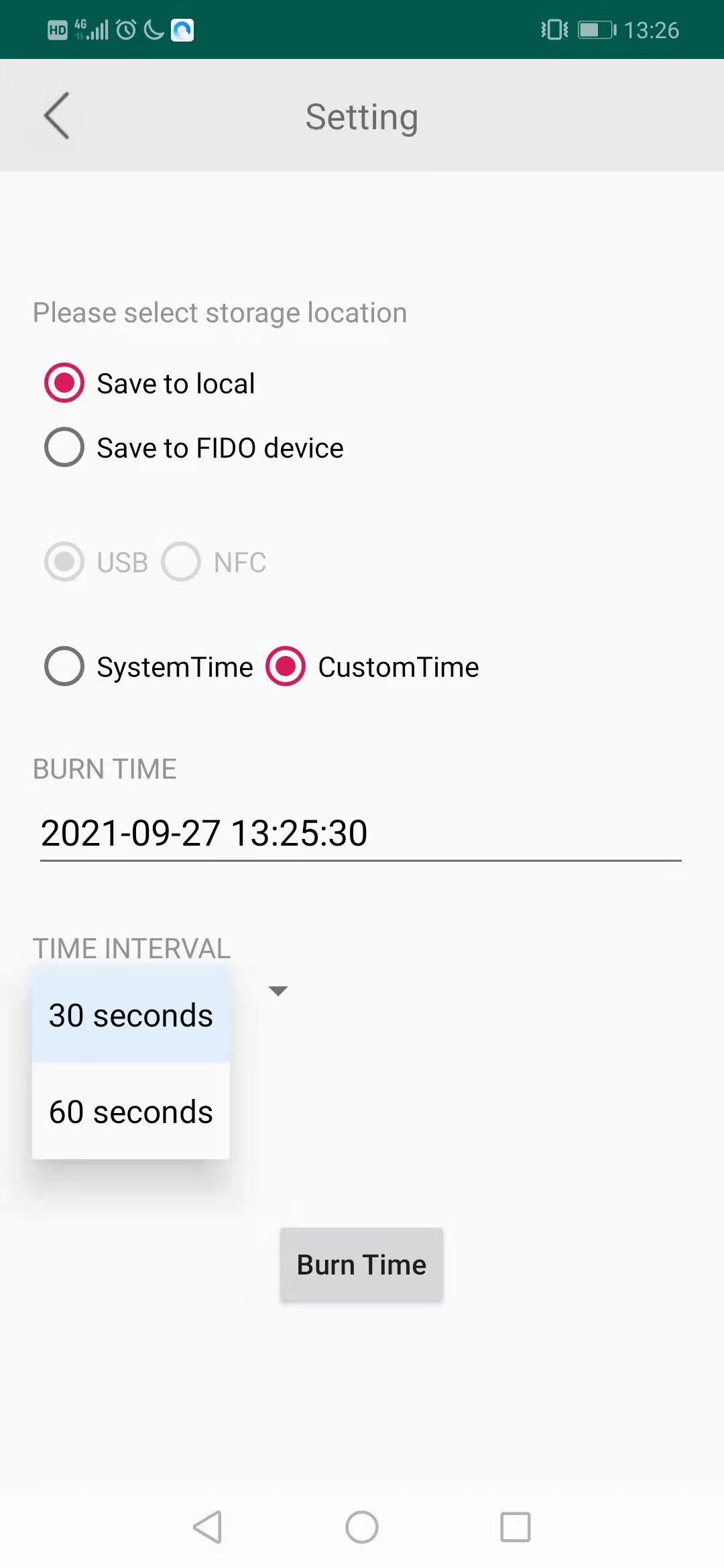
Task: Go to the system home screen
Action: tap(362, 1527)
